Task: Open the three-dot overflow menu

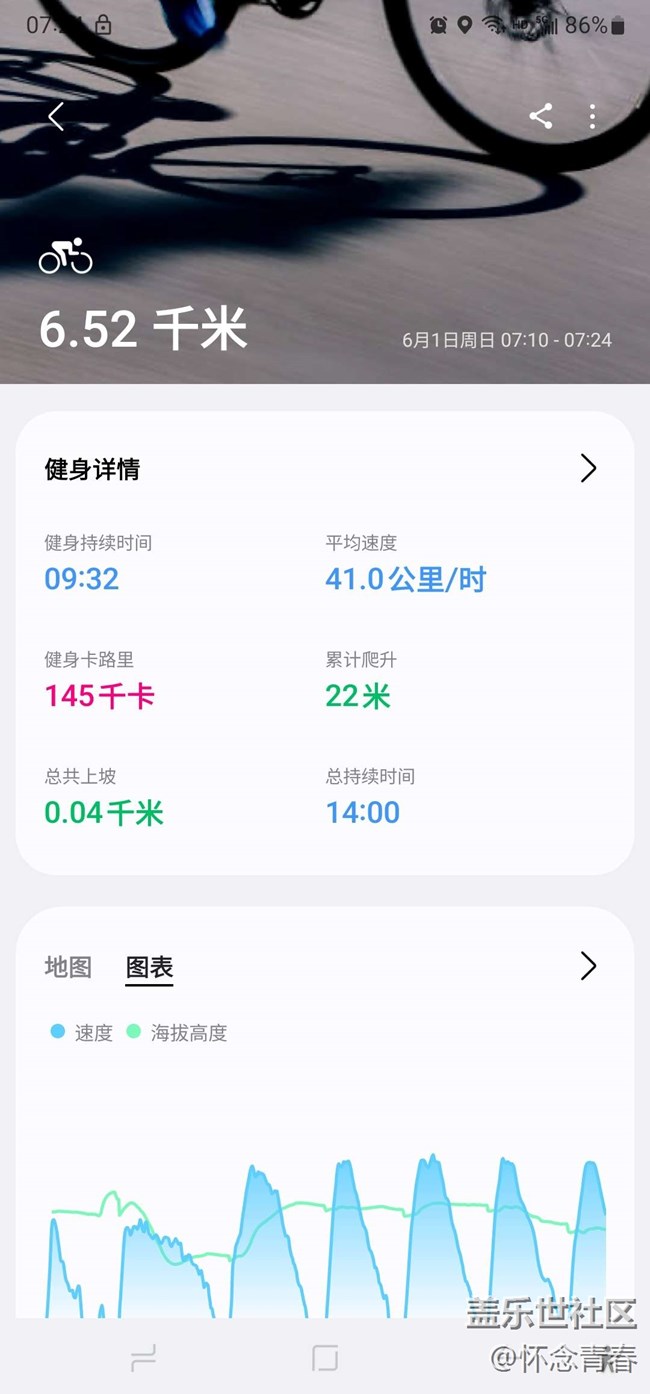Action: pos(593,117)
